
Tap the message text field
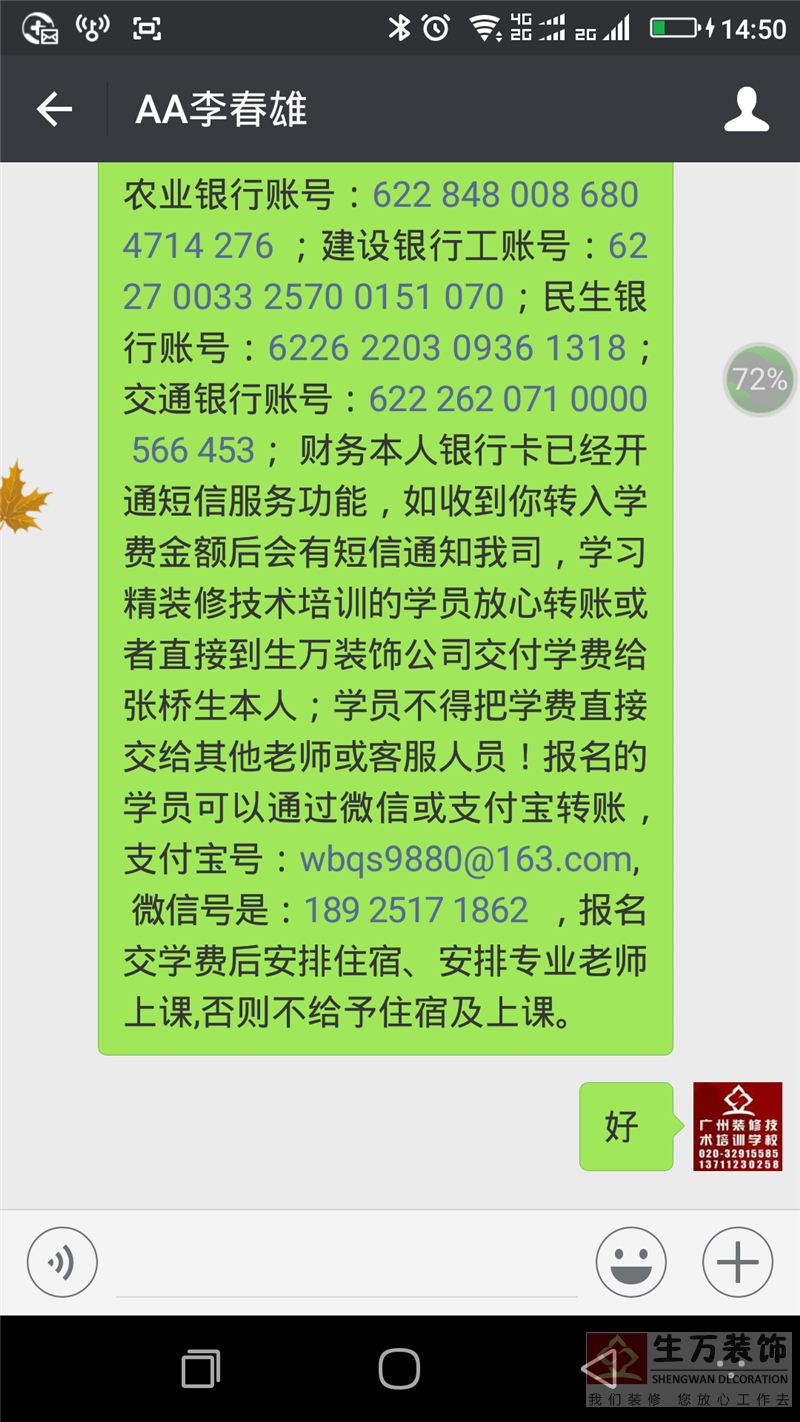coord(347,1264)
